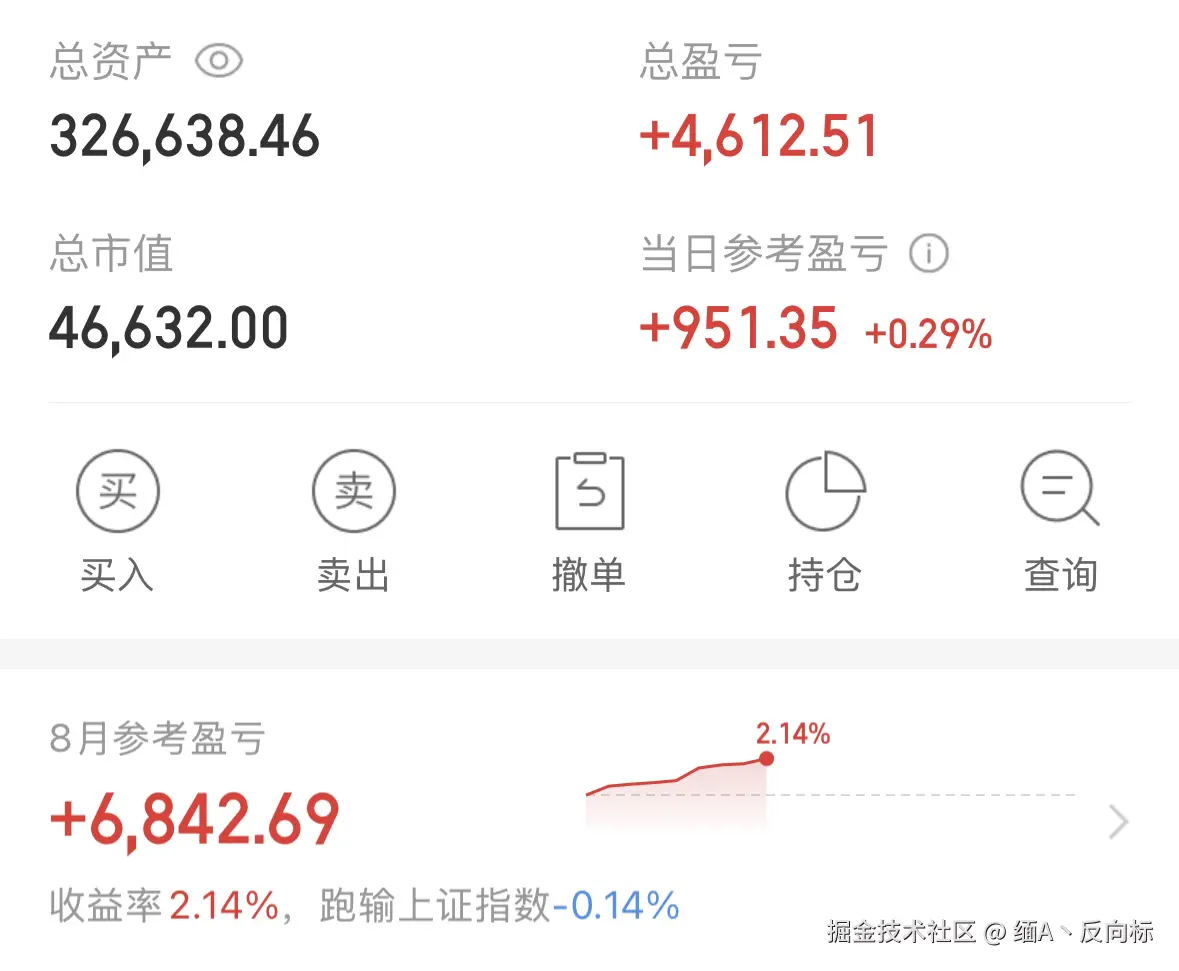The width and height of the screenshot is (1179, 971).
Task: Open the info icon beside 当日参考盈亏
Action: (x=928, y=254)
